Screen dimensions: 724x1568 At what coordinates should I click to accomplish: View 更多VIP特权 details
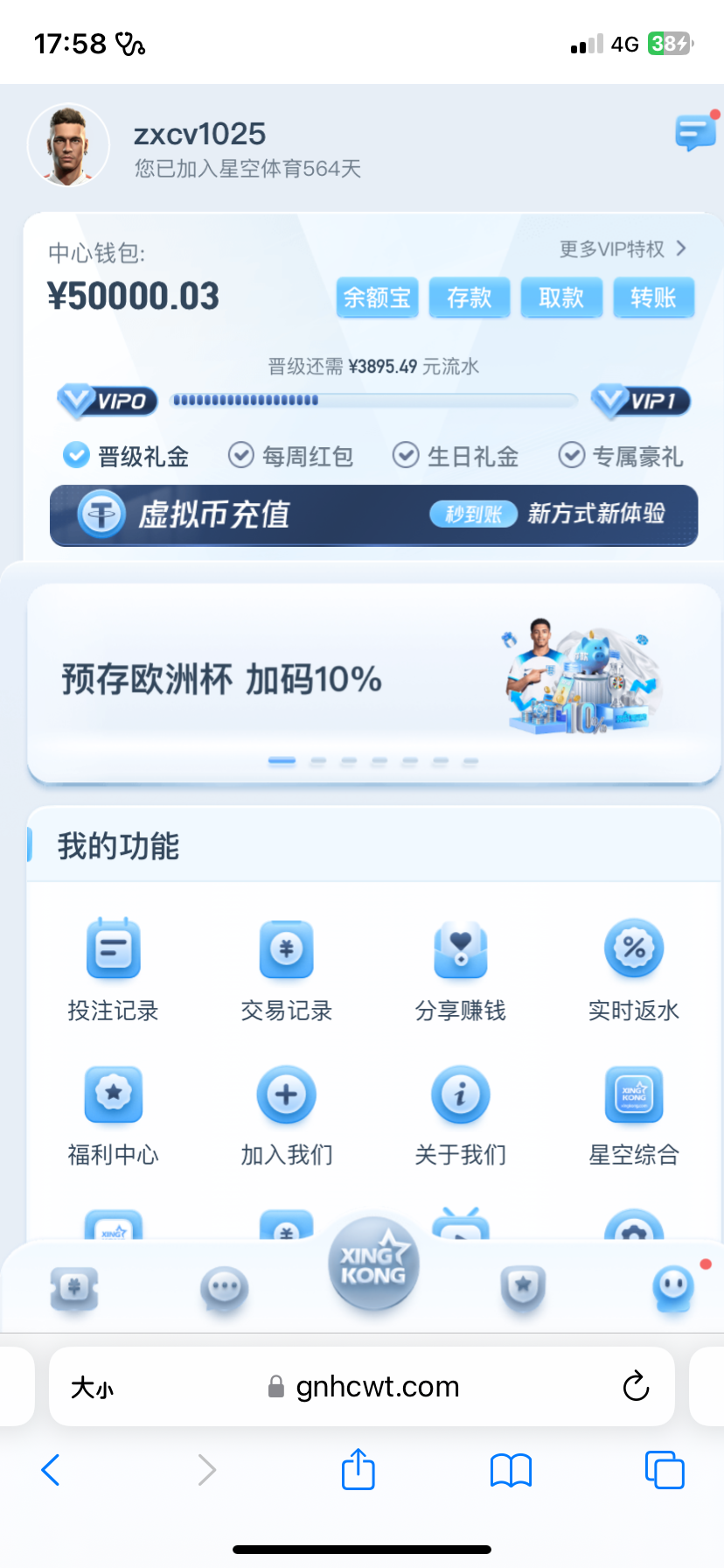tap(623, 249)
